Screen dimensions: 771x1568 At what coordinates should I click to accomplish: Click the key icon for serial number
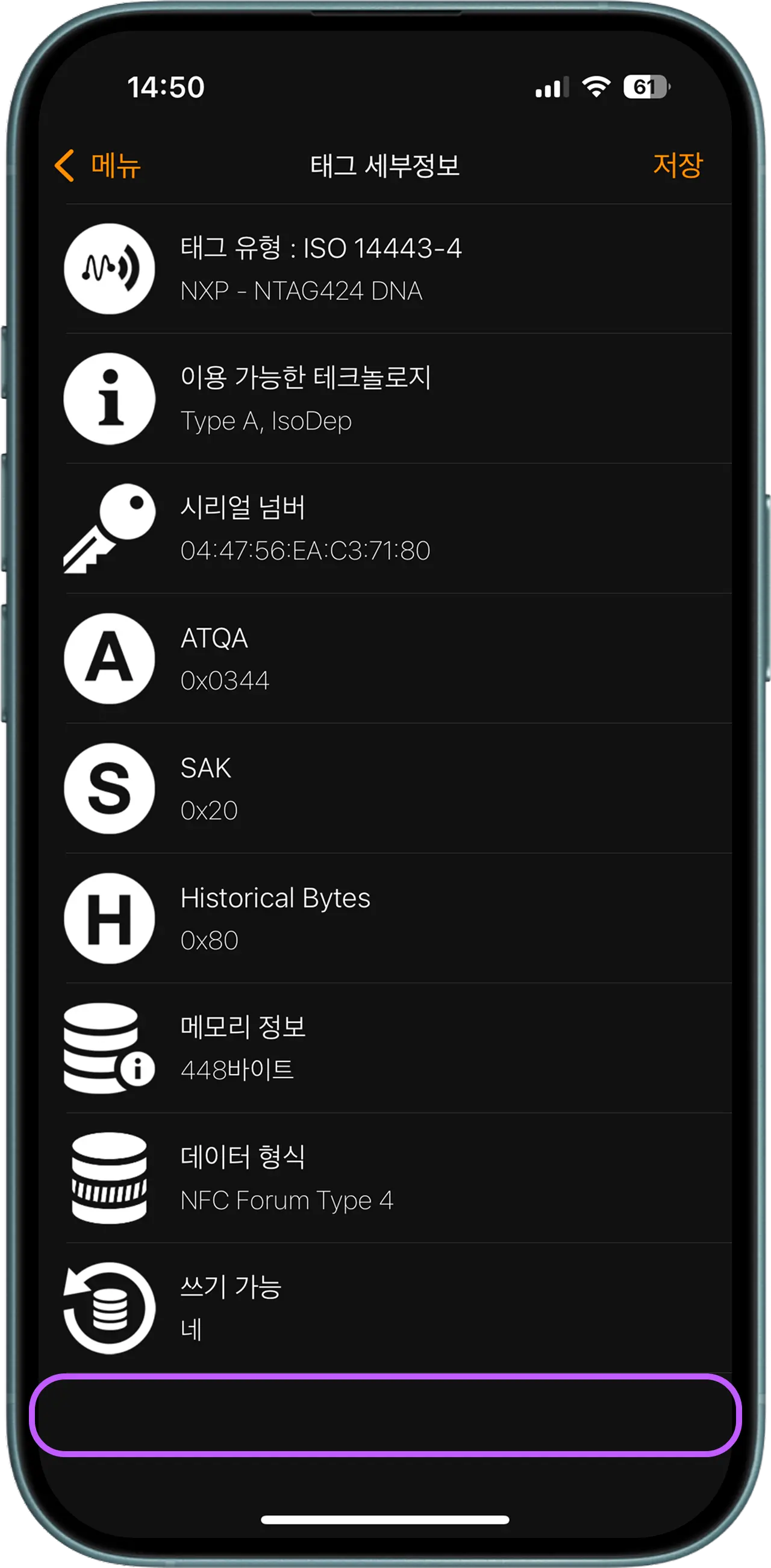click(110, 528)
